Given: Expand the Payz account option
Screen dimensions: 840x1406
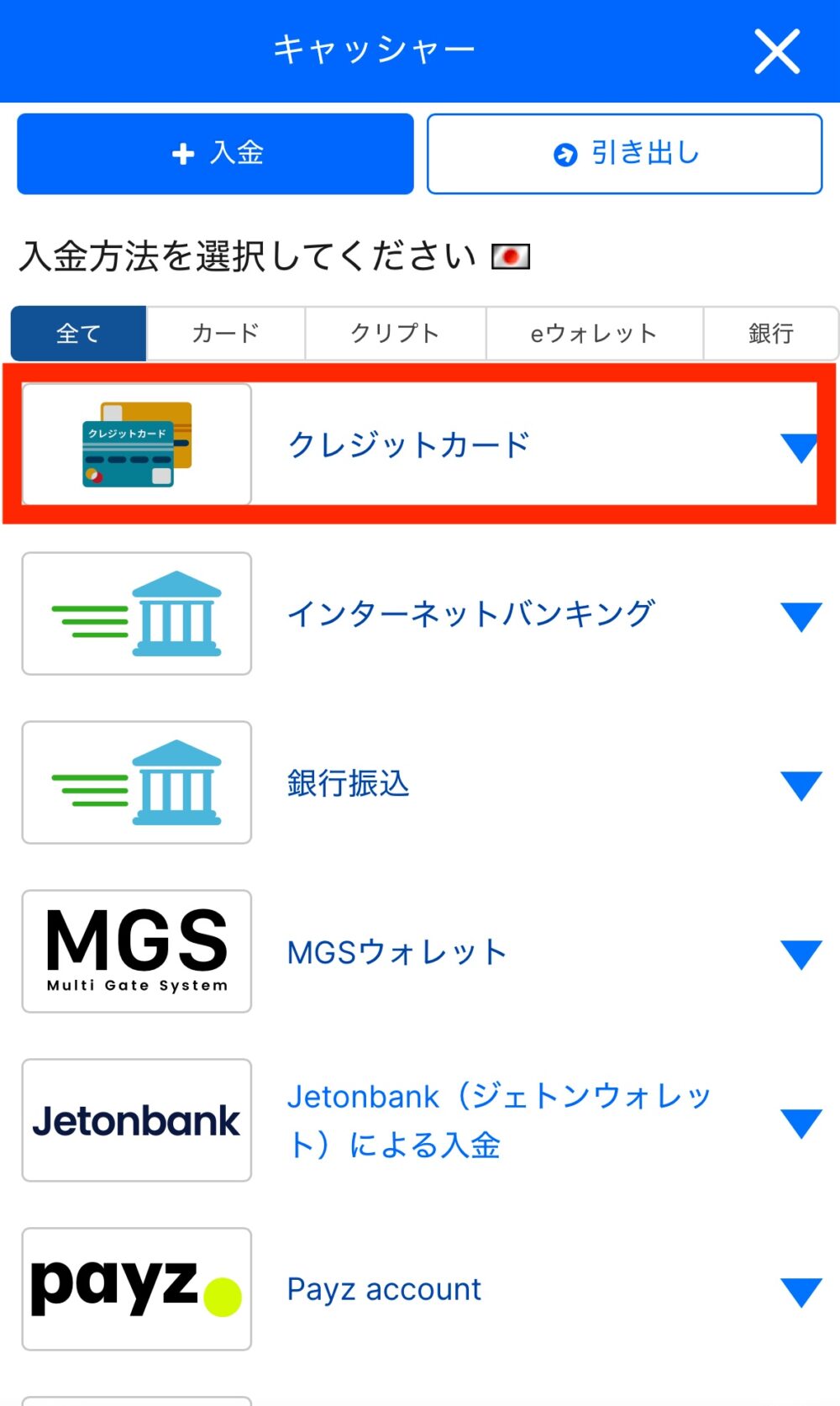Looking at the screenshot, I should tap(800, 1292).
